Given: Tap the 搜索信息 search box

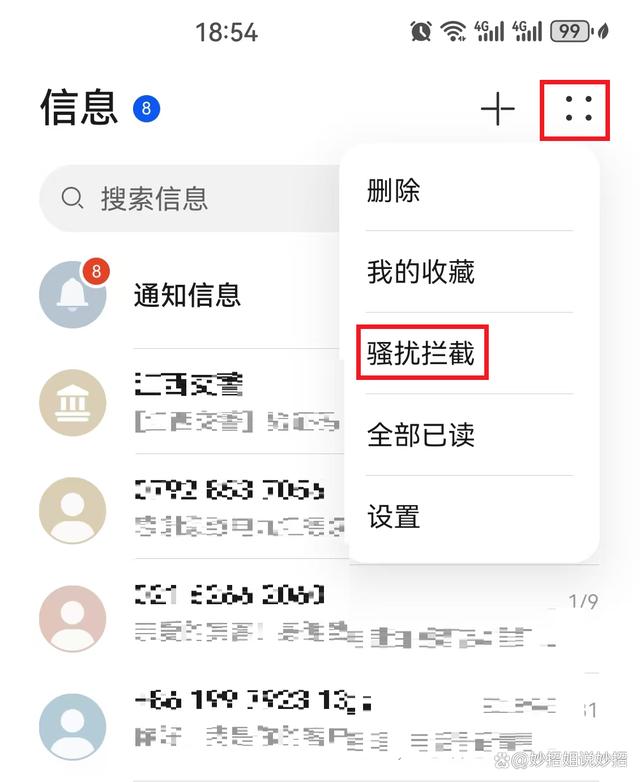Looking at the screenshot, I should (x=190, y=198).
